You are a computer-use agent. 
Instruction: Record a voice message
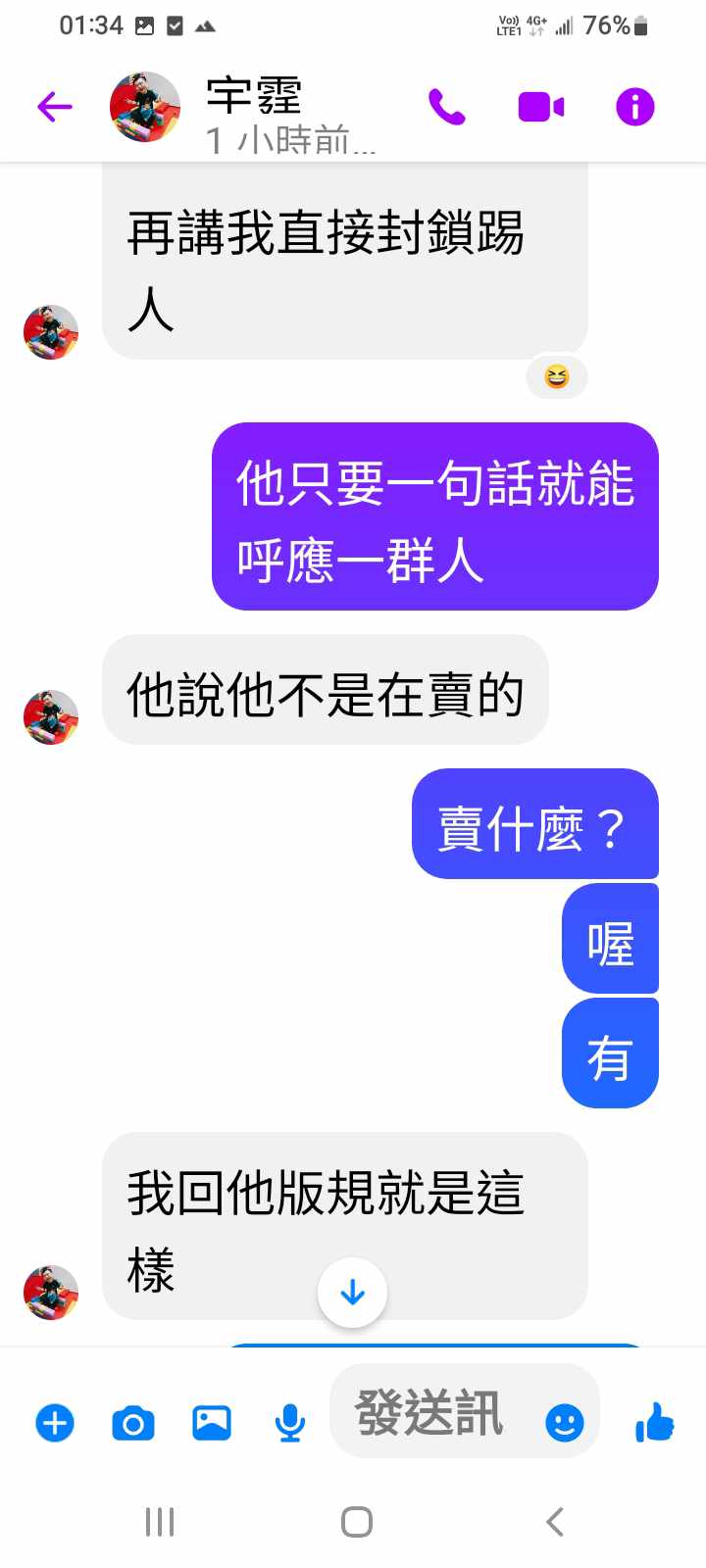click(289, 1422)
